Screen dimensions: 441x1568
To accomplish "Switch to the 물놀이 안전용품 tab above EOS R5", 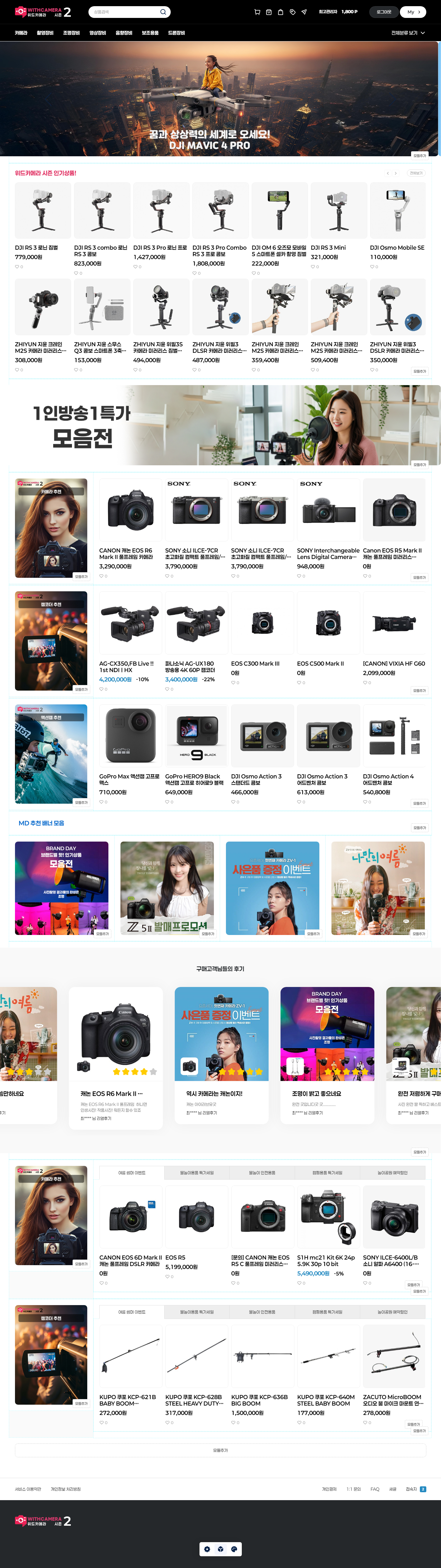I will point(262,1172).
